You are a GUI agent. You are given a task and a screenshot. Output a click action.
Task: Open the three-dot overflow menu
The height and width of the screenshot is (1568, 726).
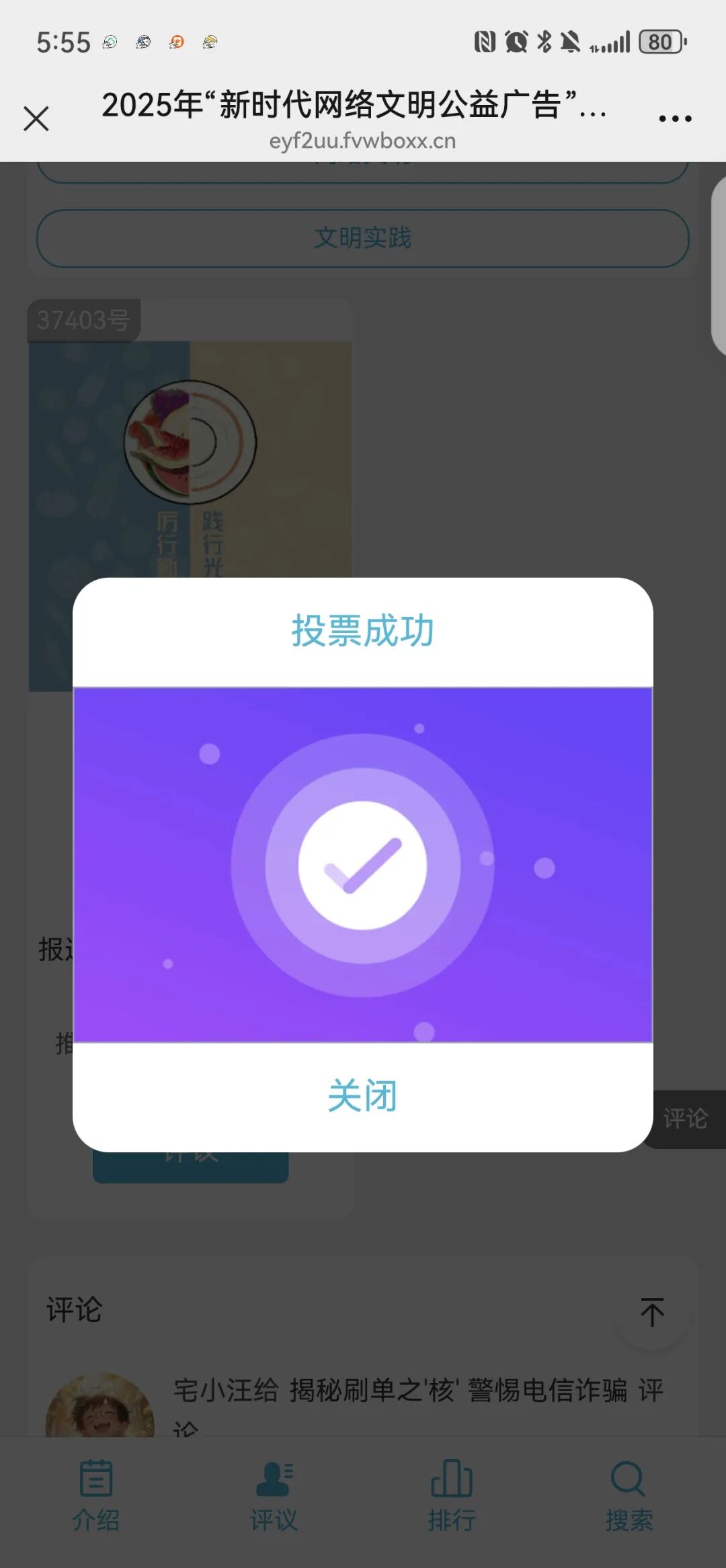point(675,119)
